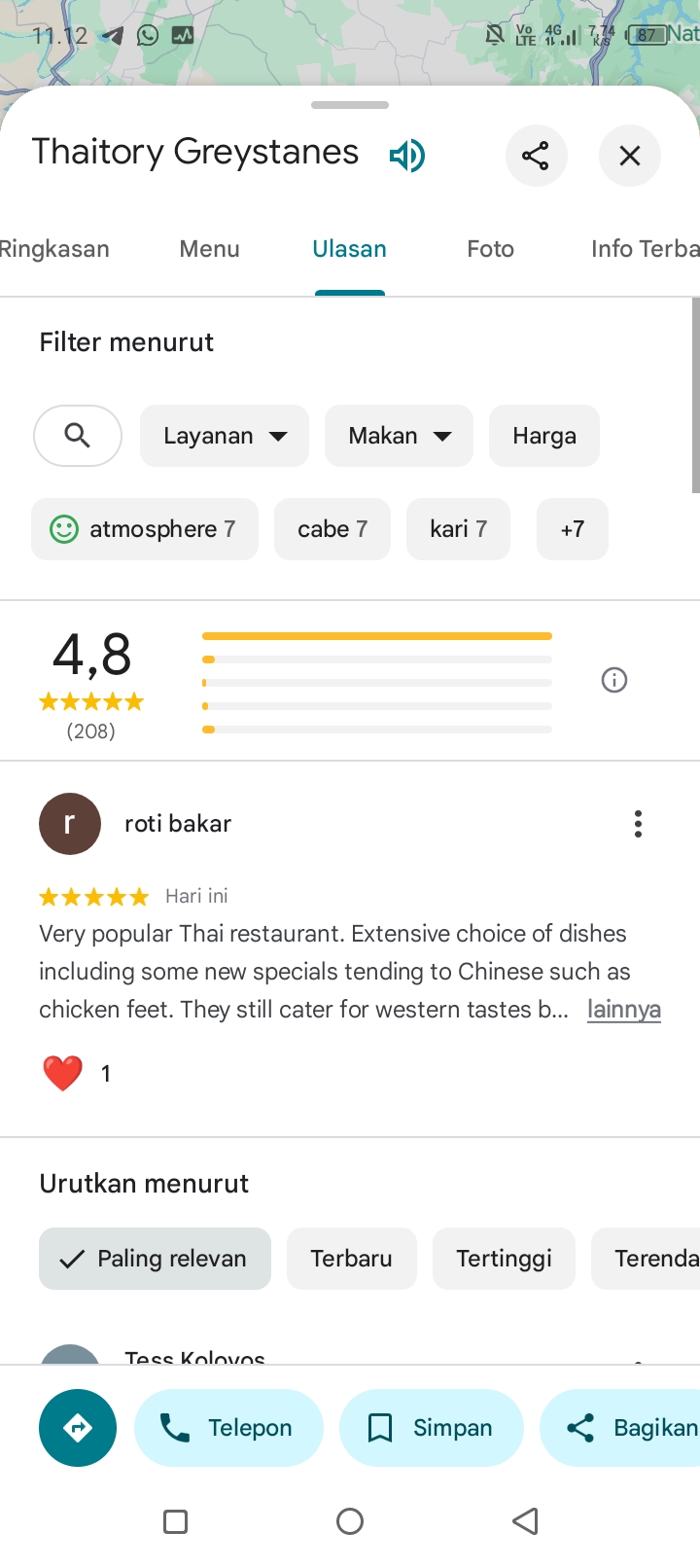Open the overflow menu on roti bakar's review

point(638,824)
